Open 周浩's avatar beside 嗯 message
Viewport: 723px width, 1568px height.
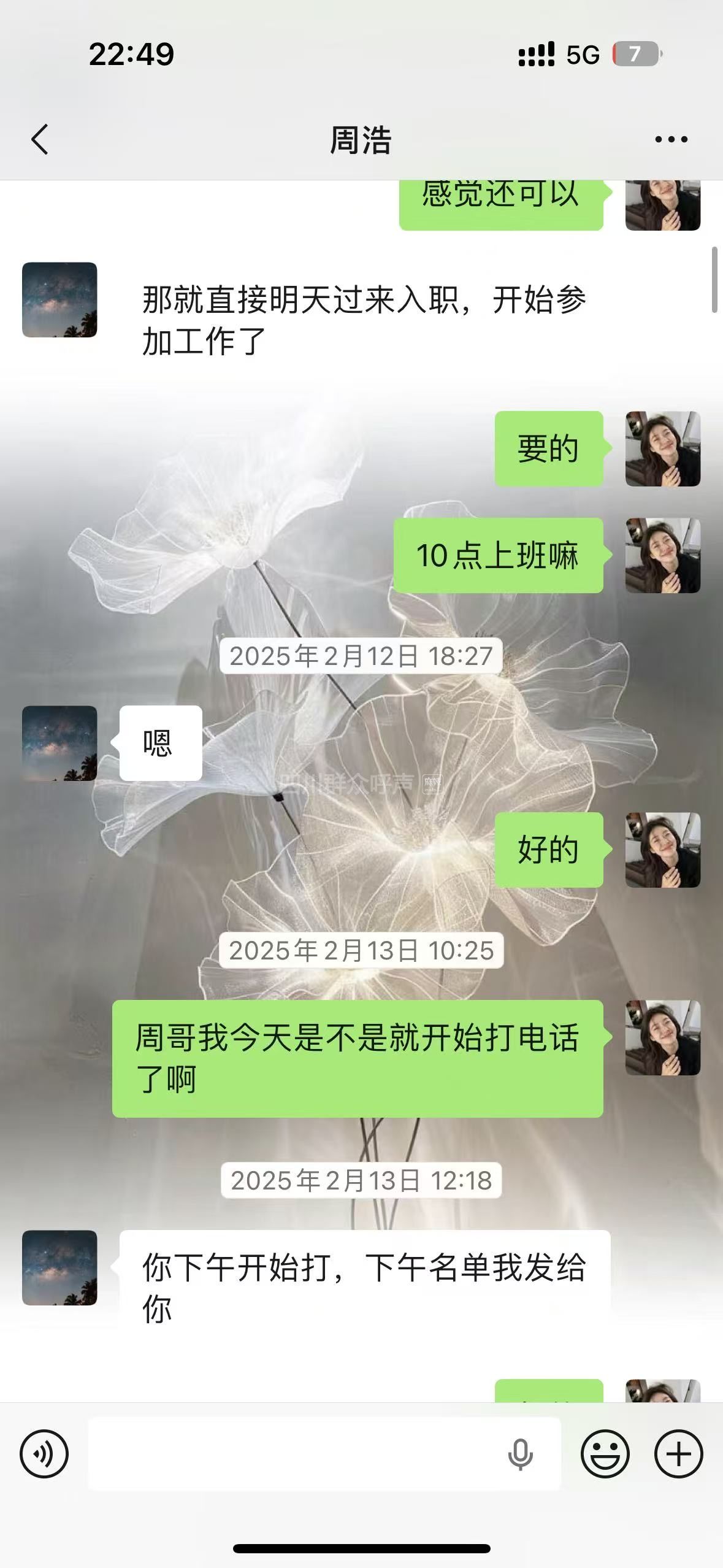click(x=59, y=743)
